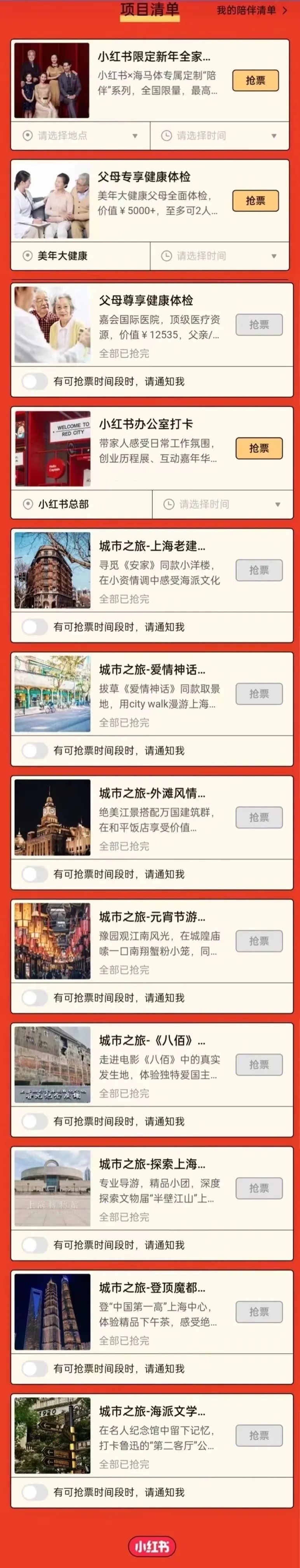Select 美年大健康 location option
Viewport: 300px width, 1568px height.
click(x=80, y=256)
